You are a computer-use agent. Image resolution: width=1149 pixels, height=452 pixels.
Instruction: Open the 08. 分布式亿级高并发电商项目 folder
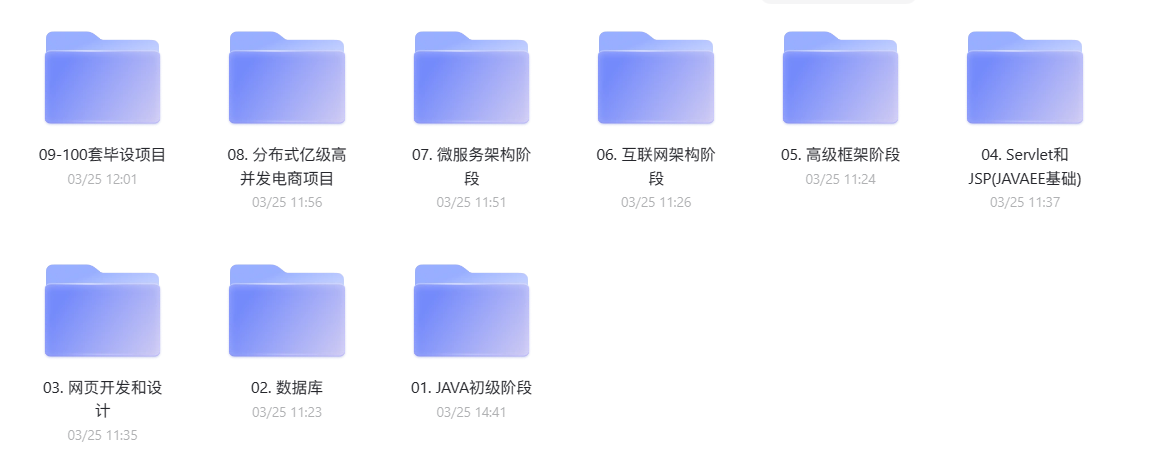pos(287,79)
